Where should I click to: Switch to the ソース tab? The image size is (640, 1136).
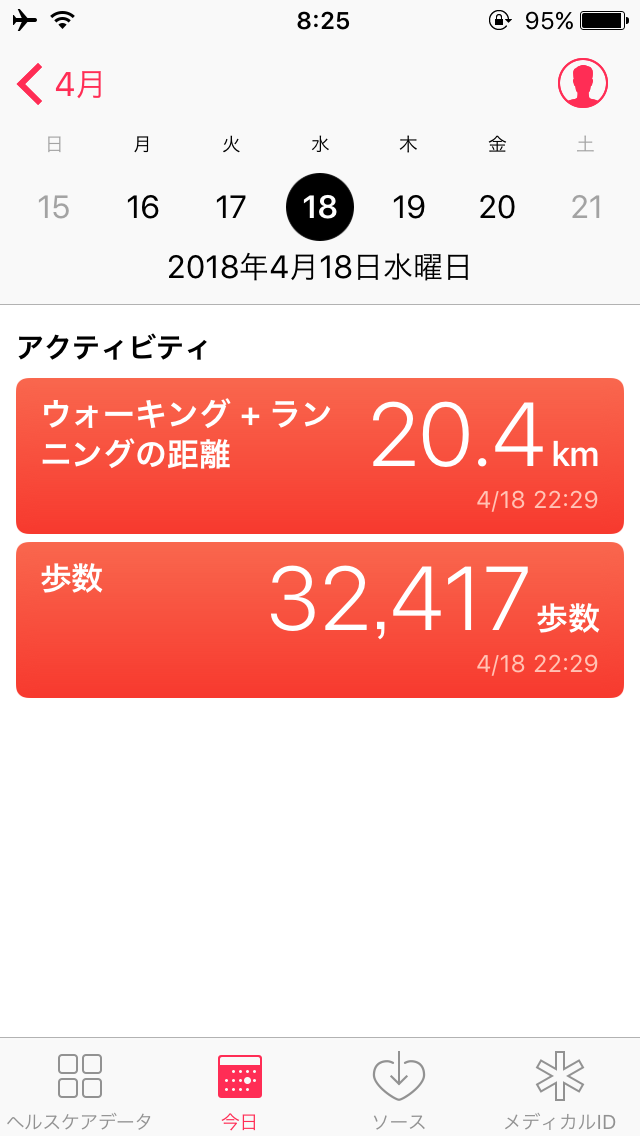399,1090
